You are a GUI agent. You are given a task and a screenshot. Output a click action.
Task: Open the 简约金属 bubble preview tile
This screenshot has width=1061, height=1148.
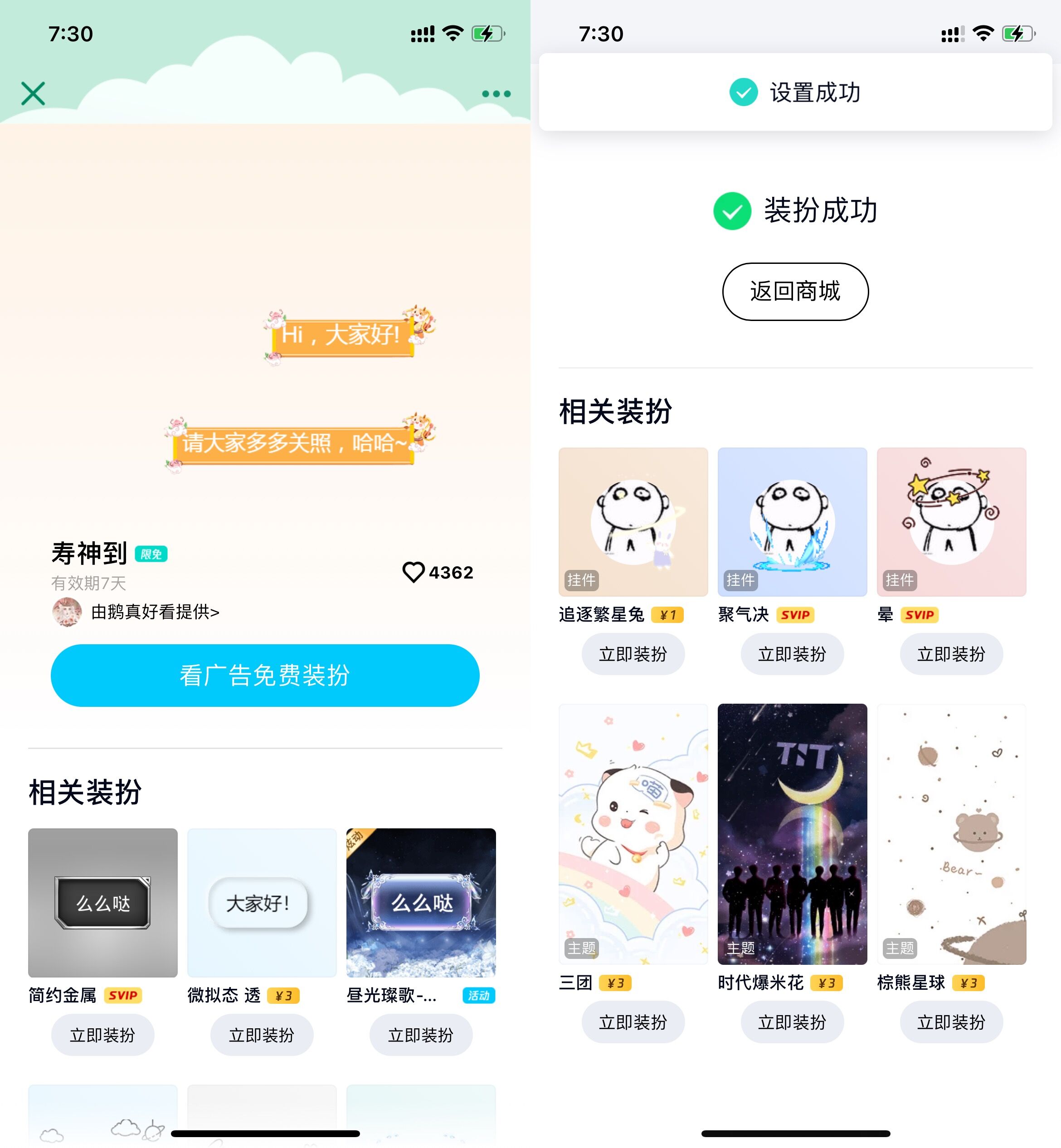103,902
